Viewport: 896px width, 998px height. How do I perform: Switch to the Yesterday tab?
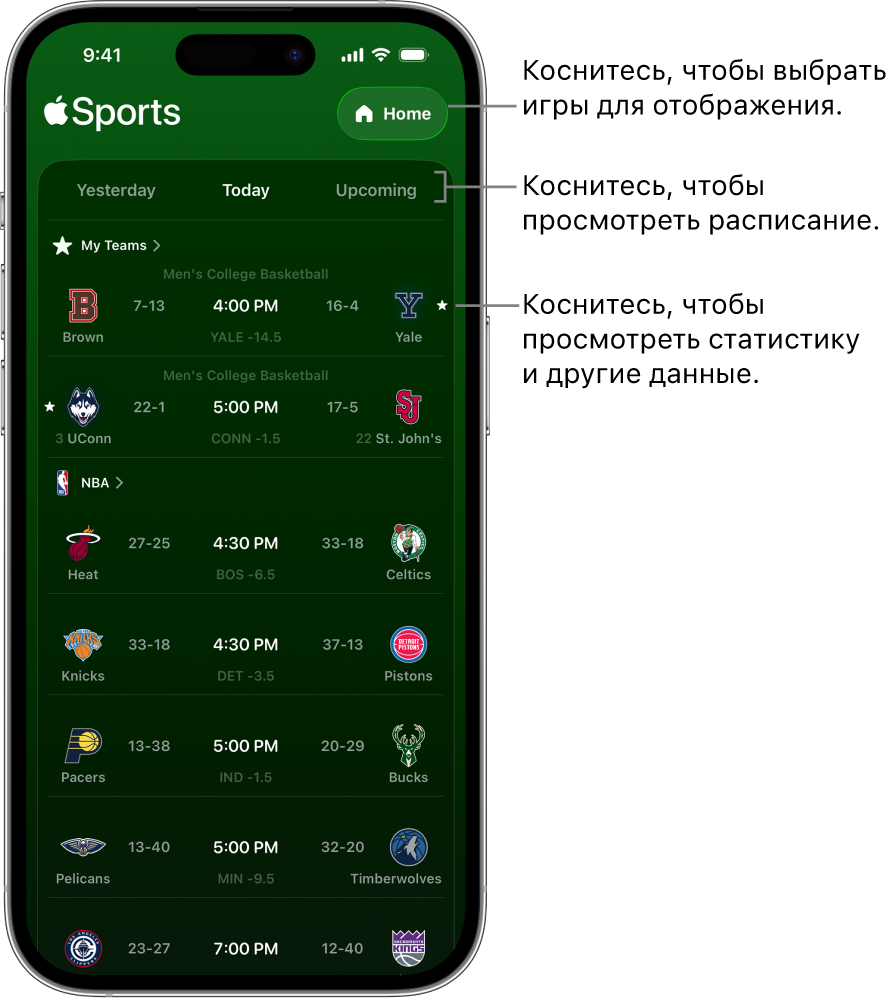click(116, 190)
